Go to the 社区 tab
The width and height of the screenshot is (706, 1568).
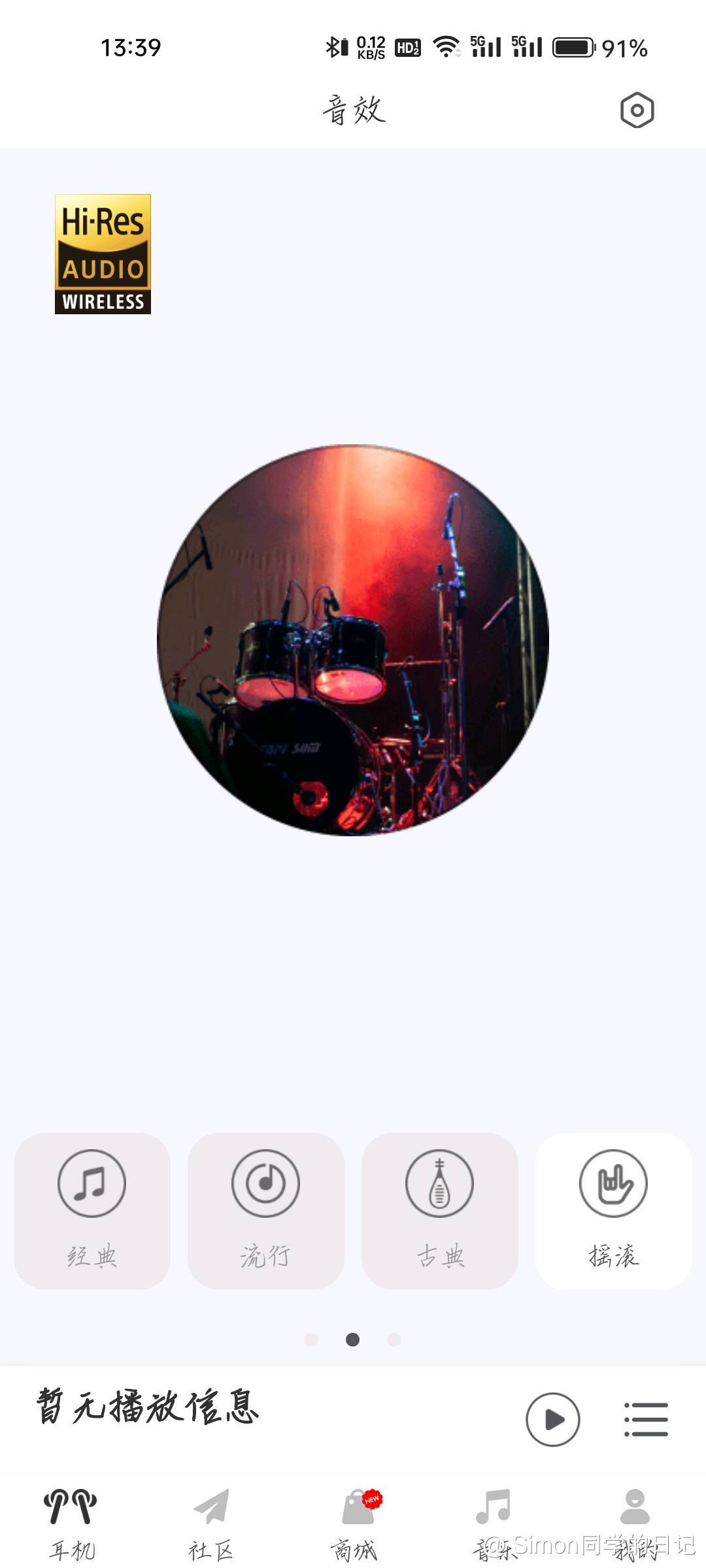211,1522
